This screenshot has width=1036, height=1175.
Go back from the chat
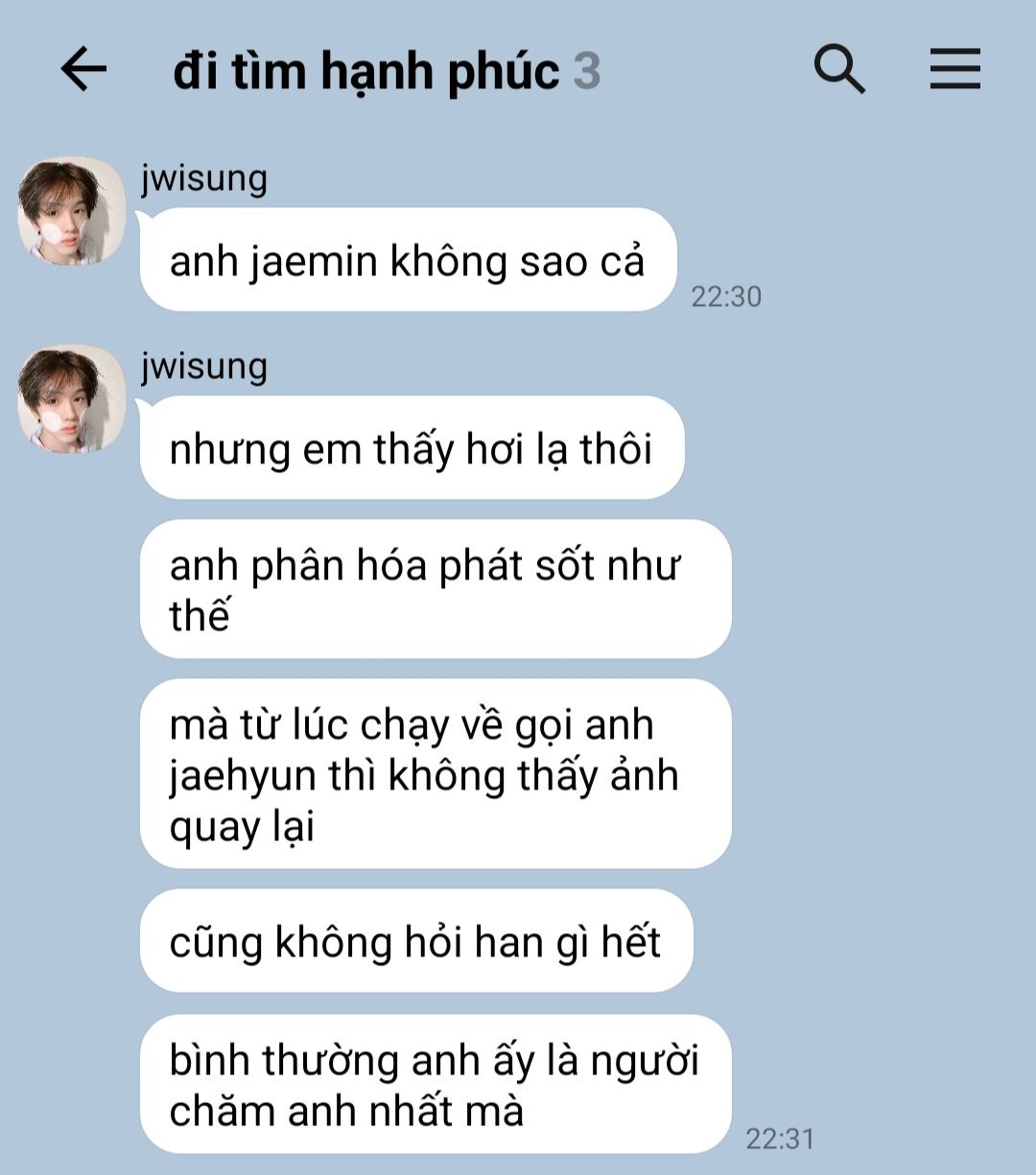click(83, 70)
